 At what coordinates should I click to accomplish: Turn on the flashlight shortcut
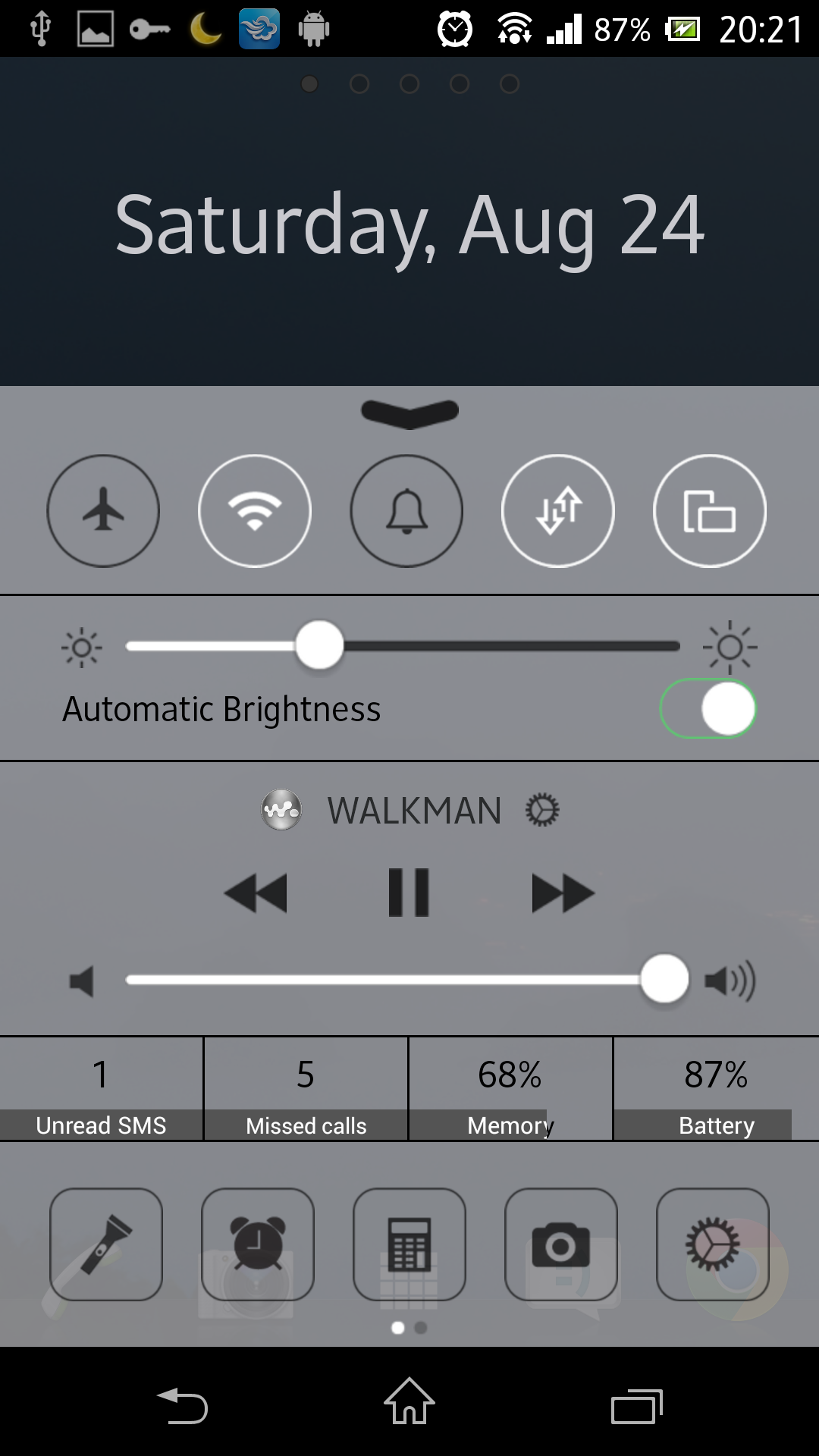tap(105, 1244)
